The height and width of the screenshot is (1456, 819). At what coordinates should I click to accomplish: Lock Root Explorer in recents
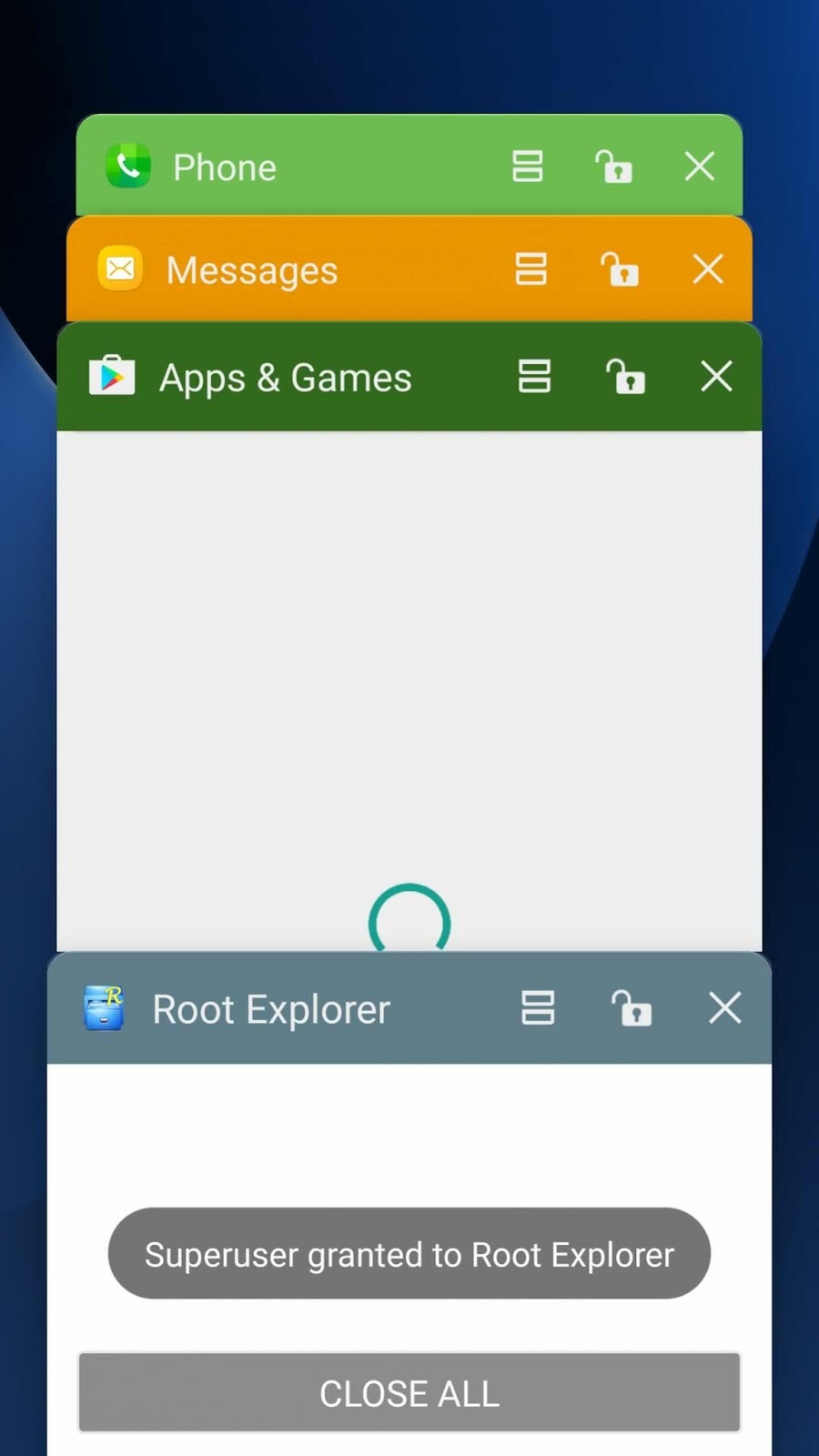coord(632,1008)
